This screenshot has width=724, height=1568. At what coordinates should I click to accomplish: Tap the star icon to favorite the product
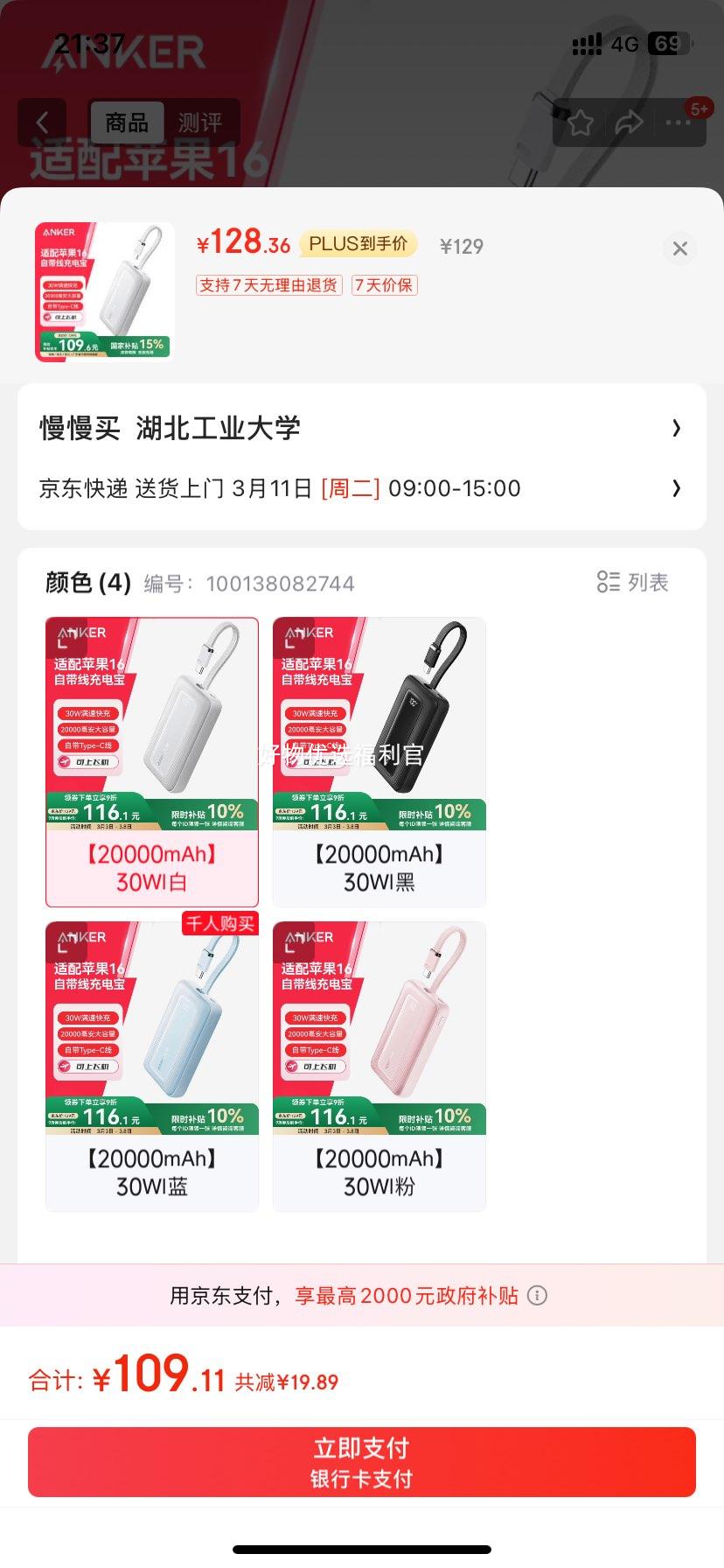[x=580, y=124]
